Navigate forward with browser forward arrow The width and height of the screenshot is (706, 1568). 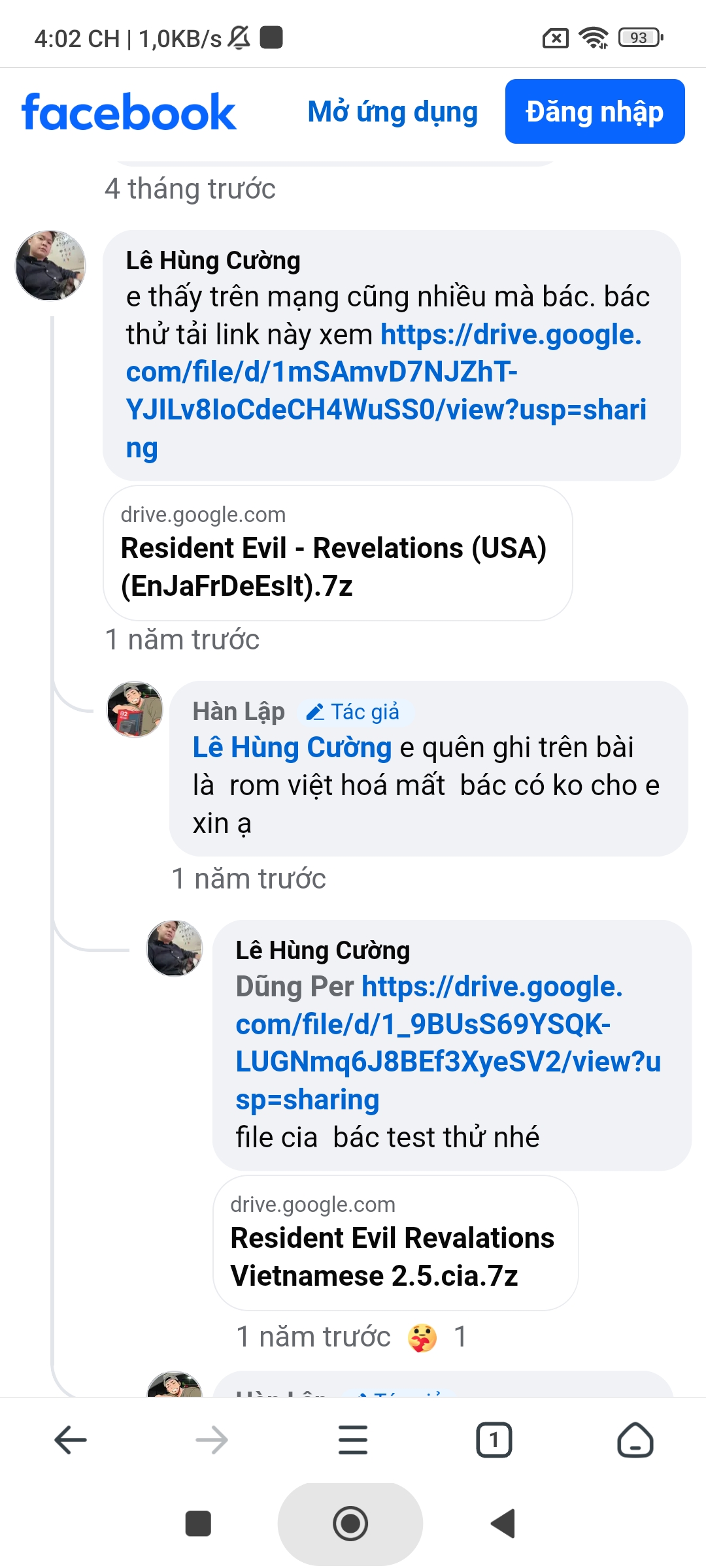[210, 1440]
